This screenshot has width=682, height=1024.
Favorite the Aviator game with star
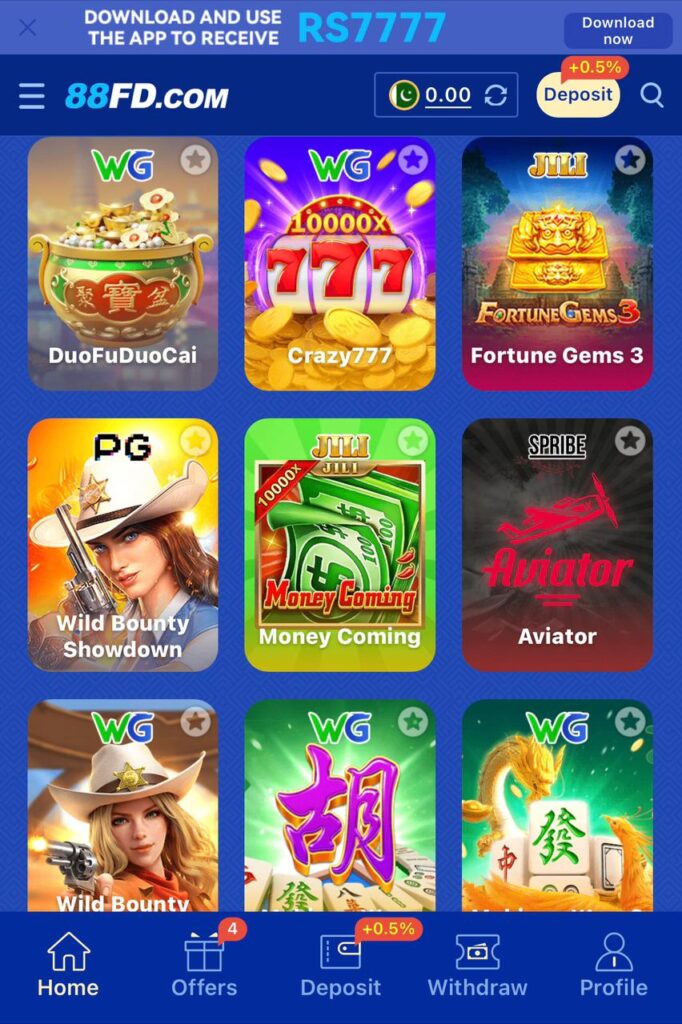629,440
